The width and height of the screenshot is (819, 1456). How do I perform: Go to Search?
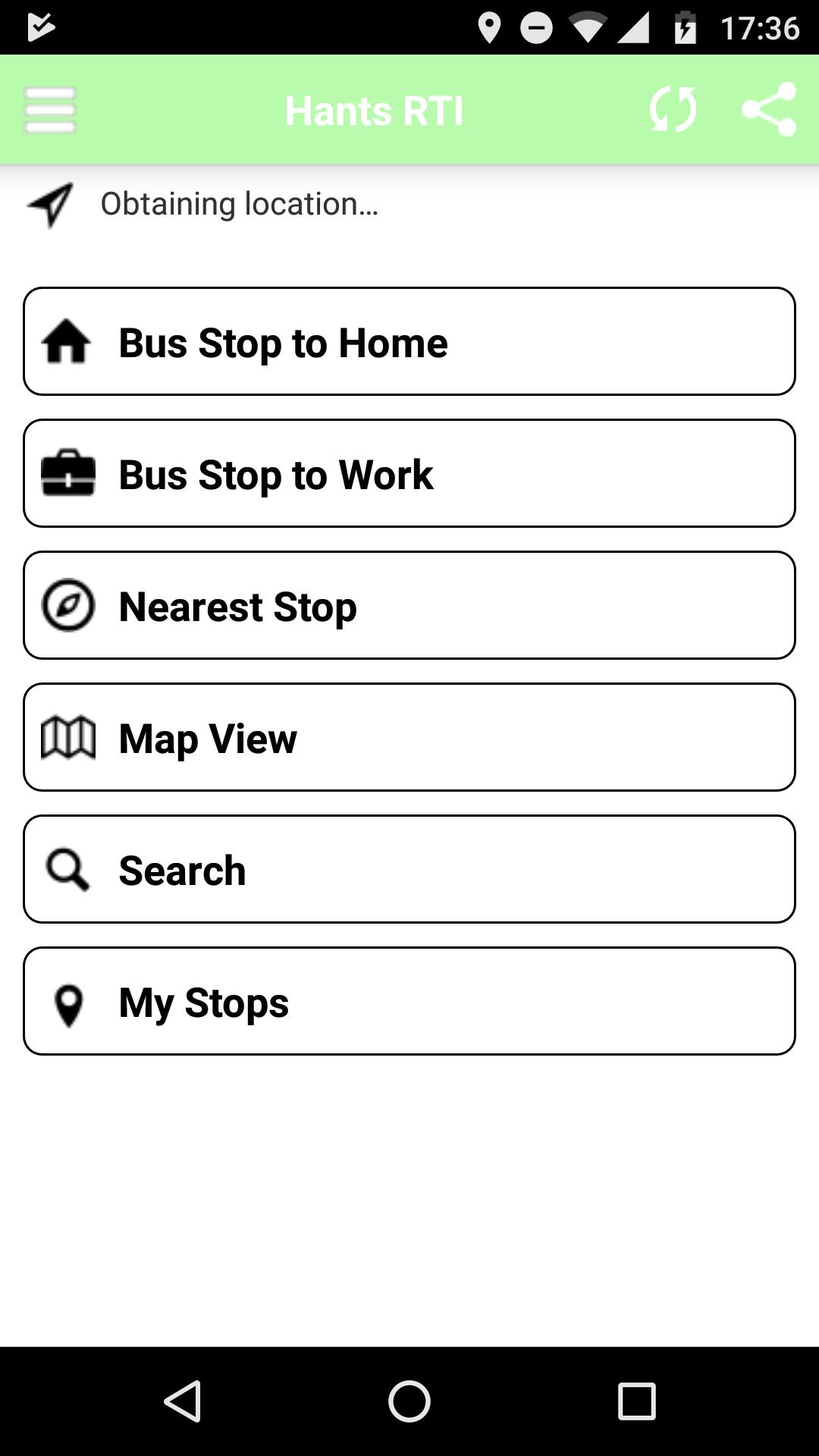(x=409, y=870)
